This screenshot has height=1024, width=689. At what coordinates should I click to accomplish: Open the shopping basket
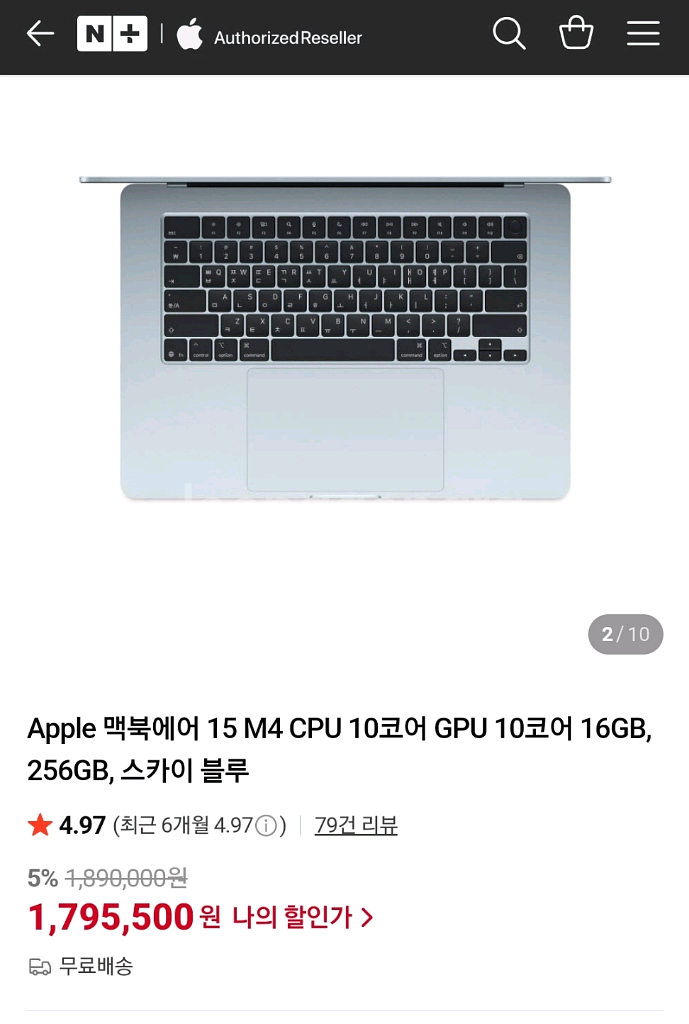click(576, 33)
